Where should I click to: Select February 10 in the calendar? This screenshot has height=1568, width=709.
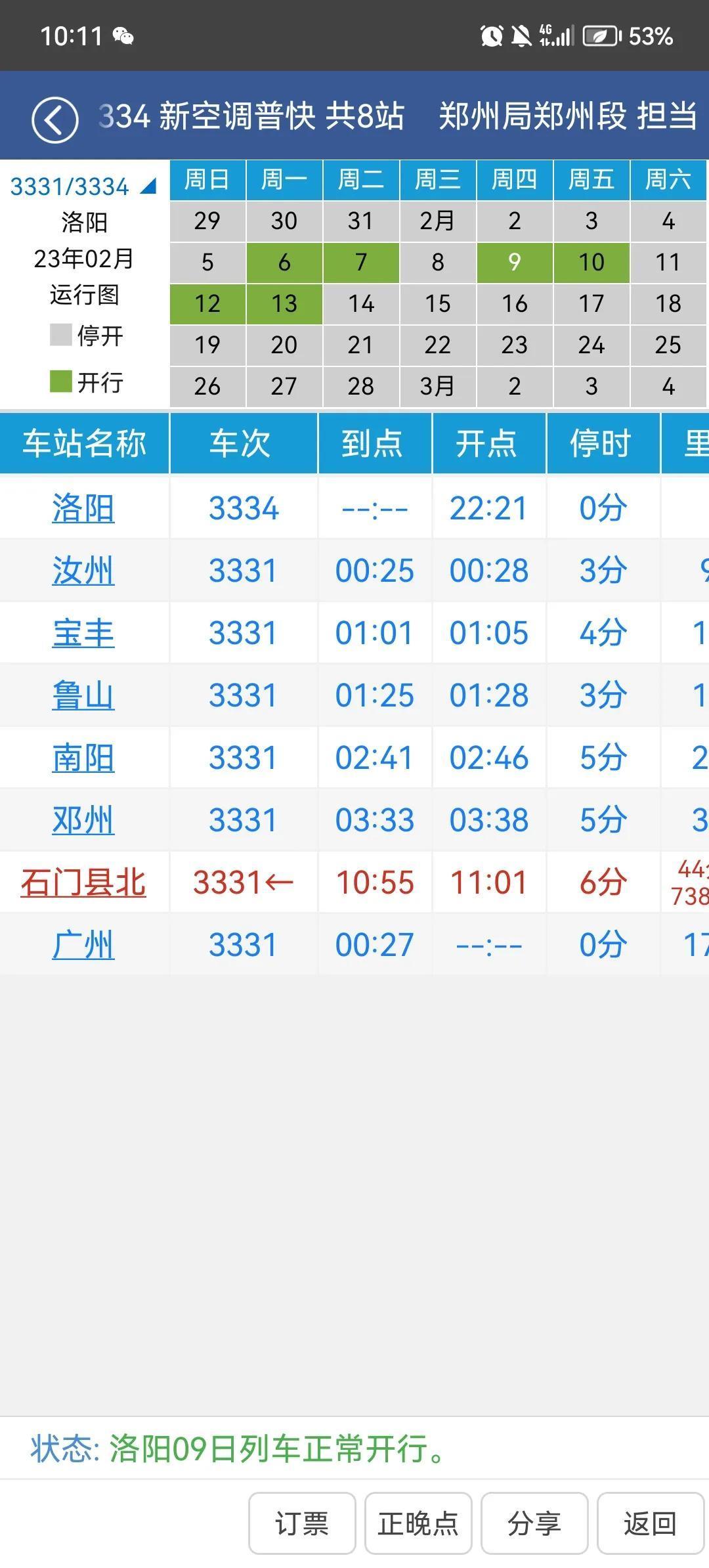click(591, 263)
